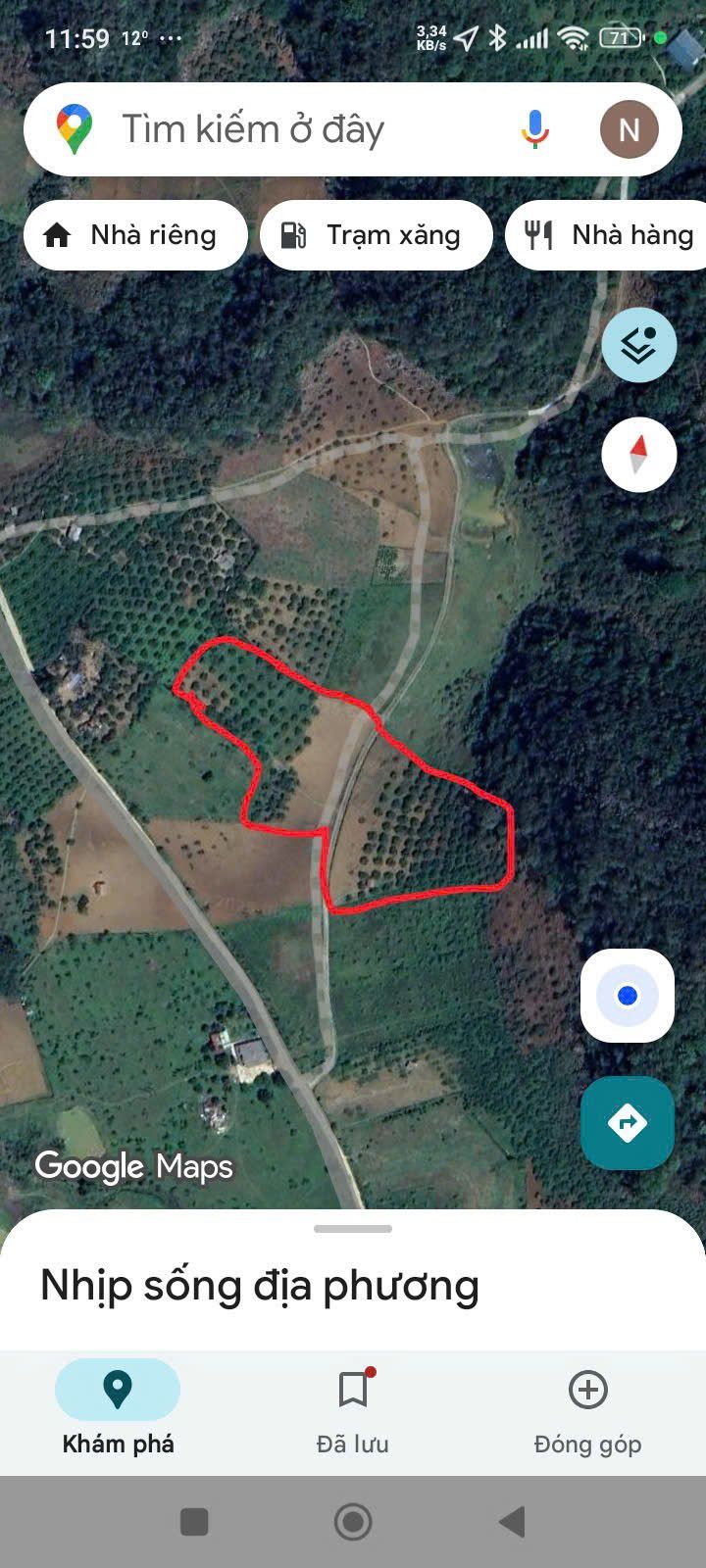The image size is (706, 1568).
Task: Select the "Nhà riêng" chip
Action: point(135,235)
